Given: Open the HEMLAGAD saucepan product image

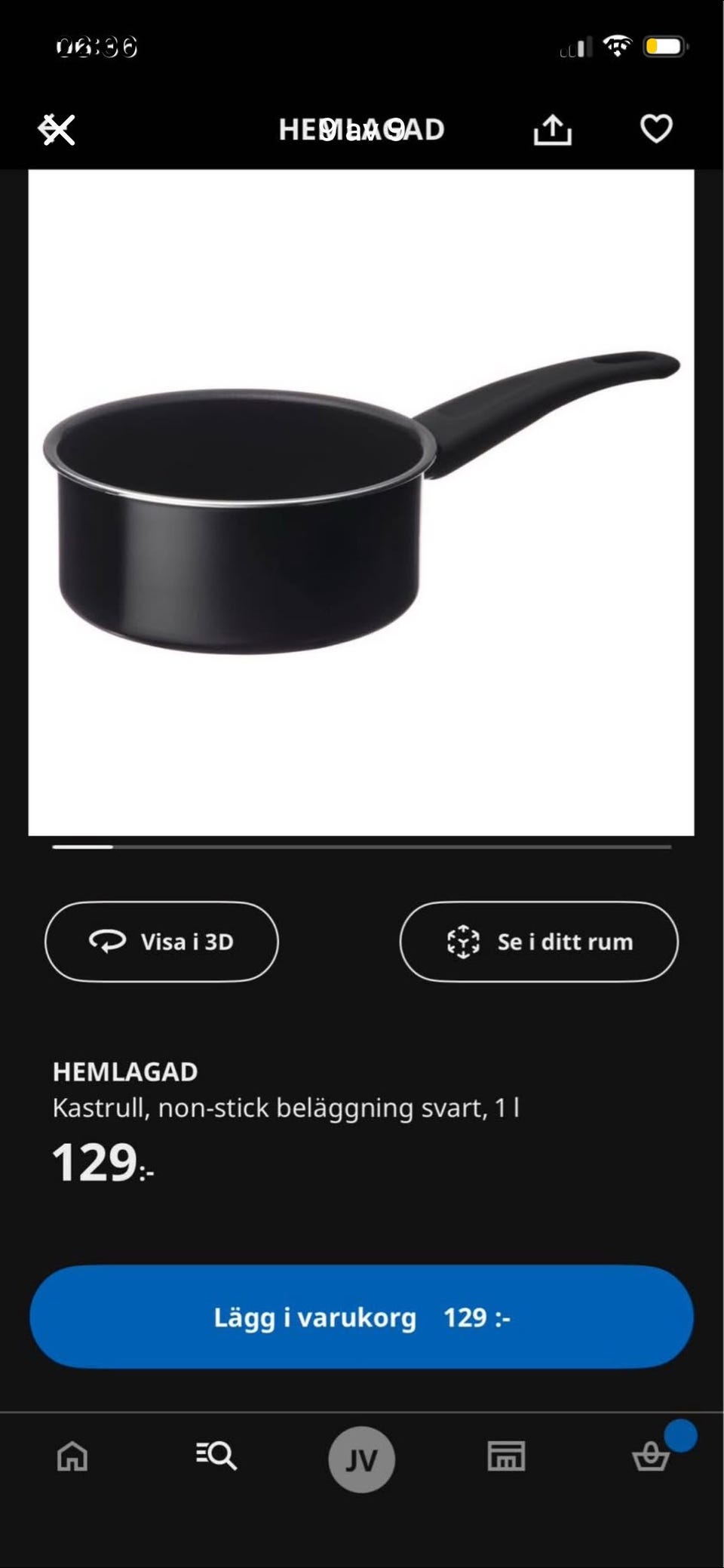Looking at the screenshot, I should point(361,502).
